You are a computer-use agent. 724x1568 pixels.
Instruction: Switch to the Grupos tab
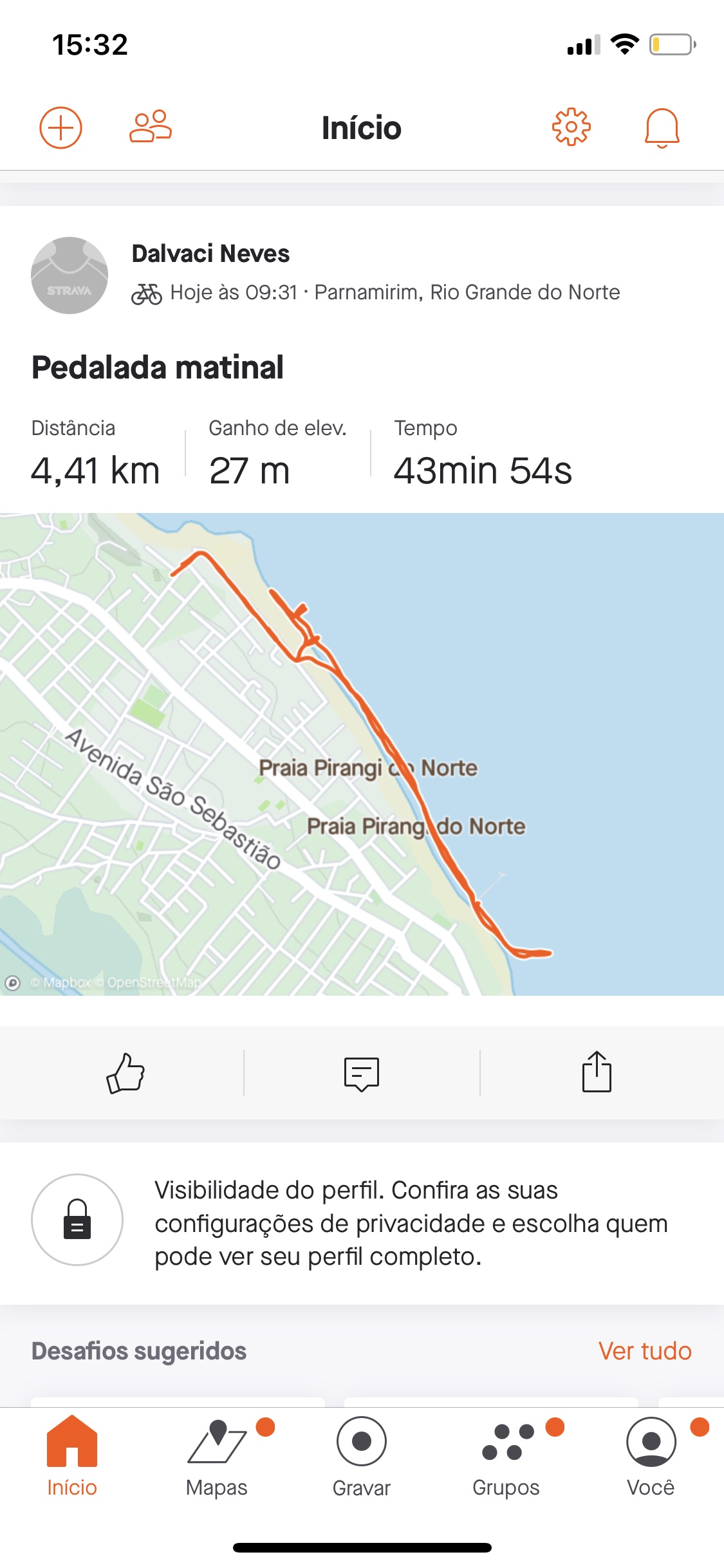[506, 1458]
